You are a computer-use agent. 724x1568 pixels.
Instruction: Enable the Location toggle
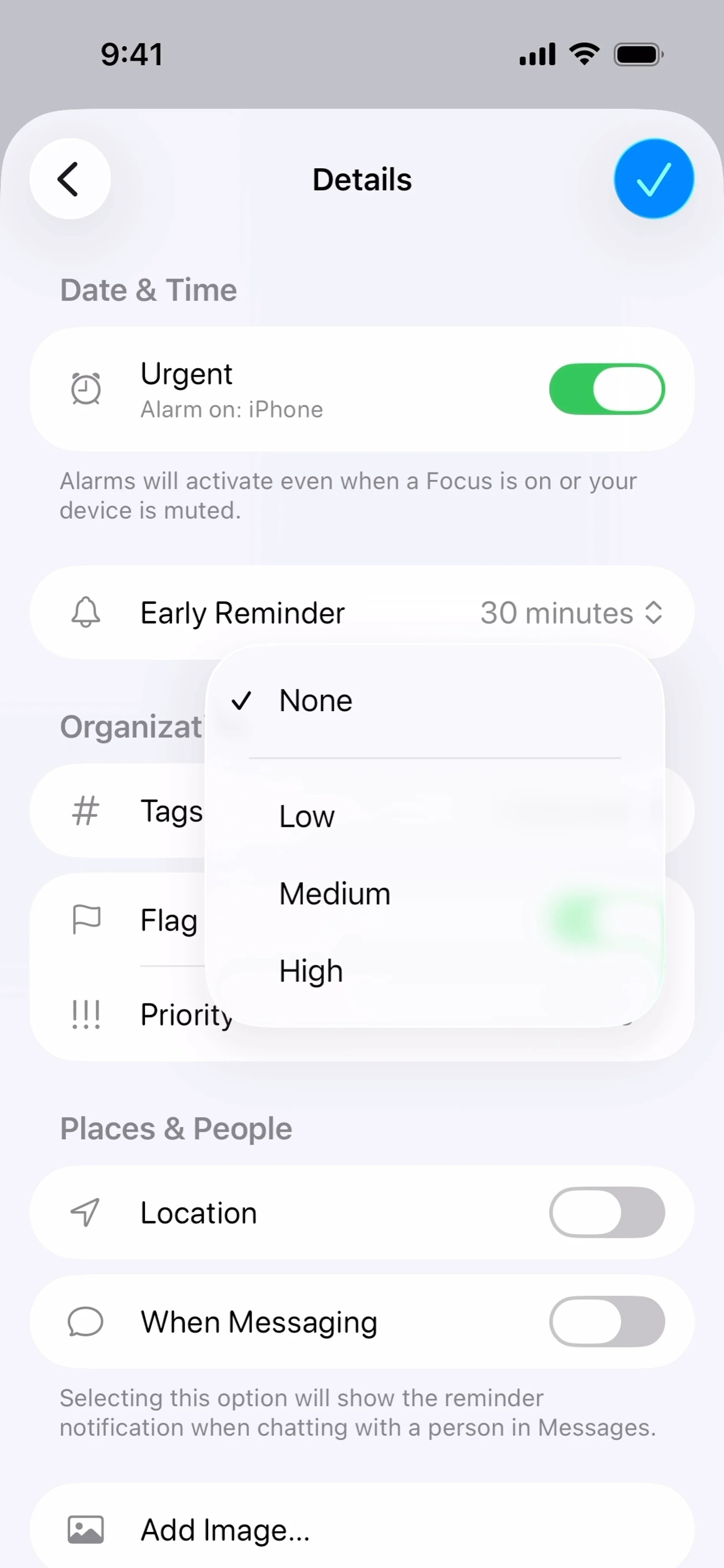coord(606,1212)
